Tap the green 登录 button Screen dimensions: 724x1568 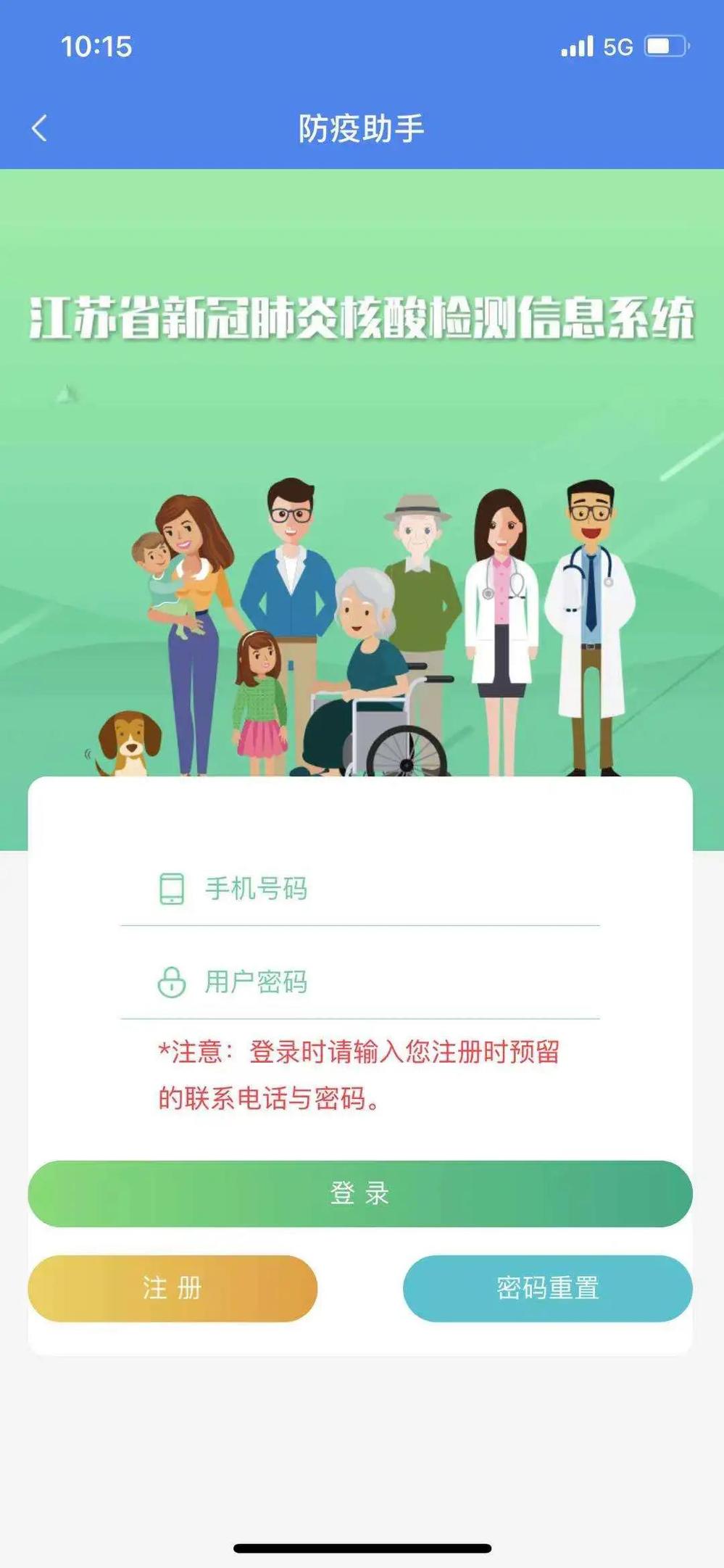(360, 1193)
